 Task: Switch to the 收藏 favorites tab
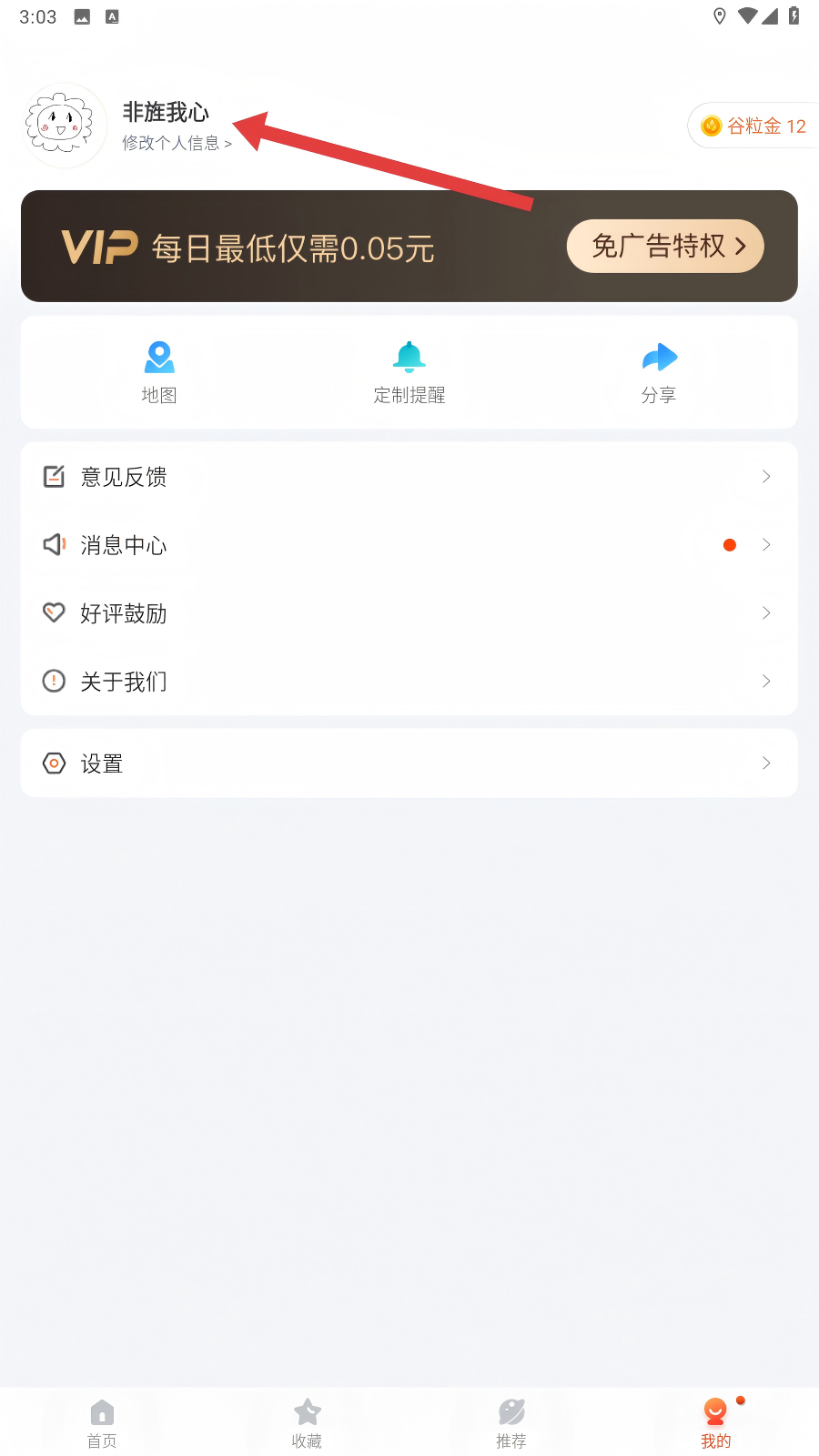[x=307, y=1423]
